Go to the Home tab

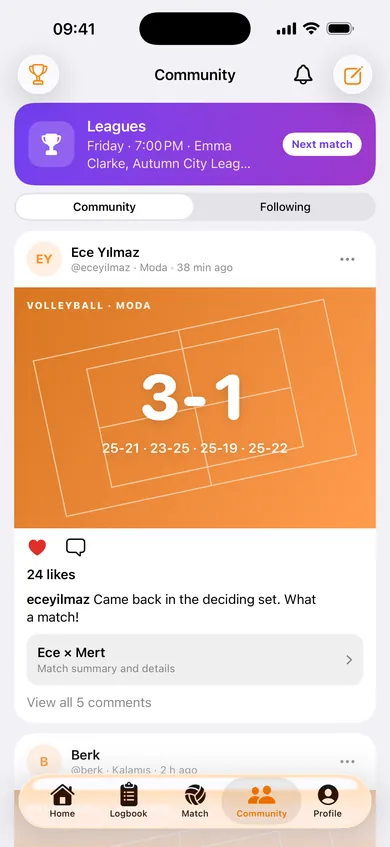[62, 801]
